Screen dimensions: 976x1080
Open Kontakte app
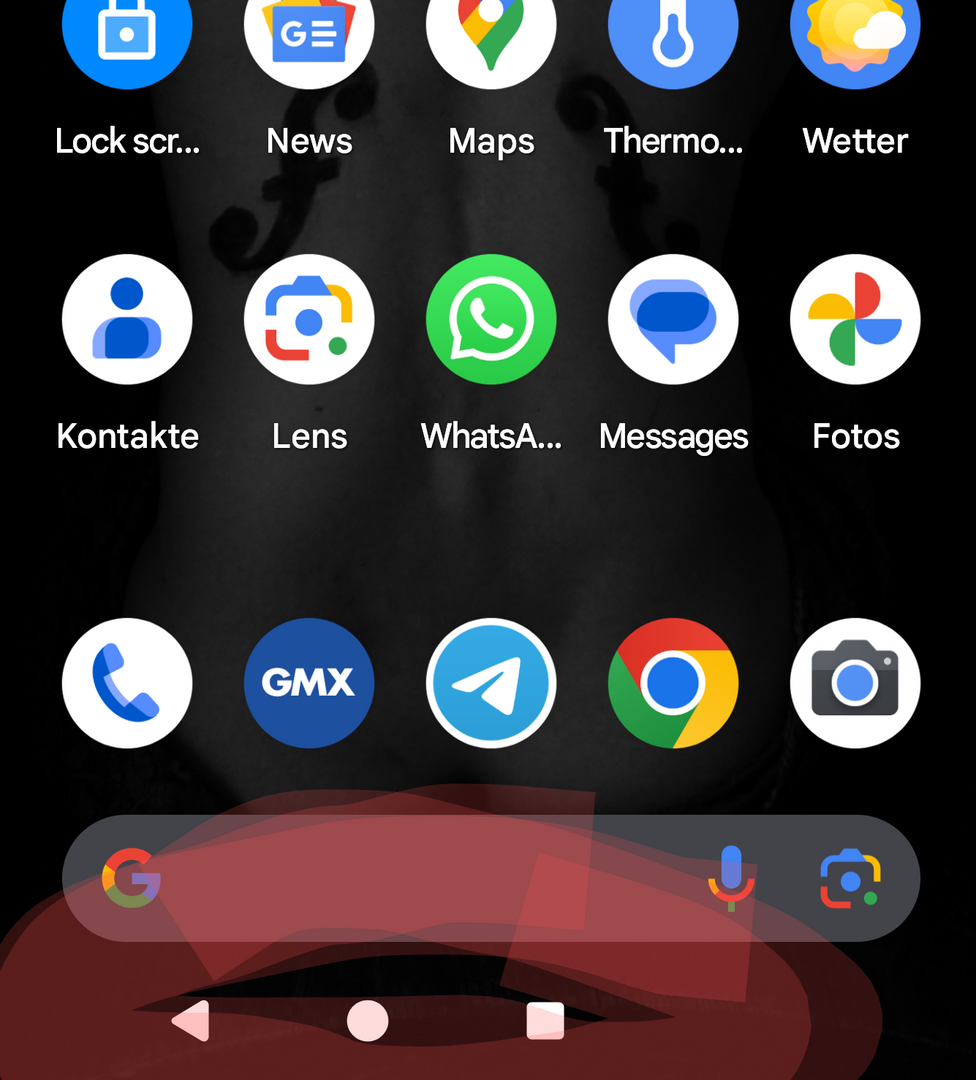(x=127, y=320)
